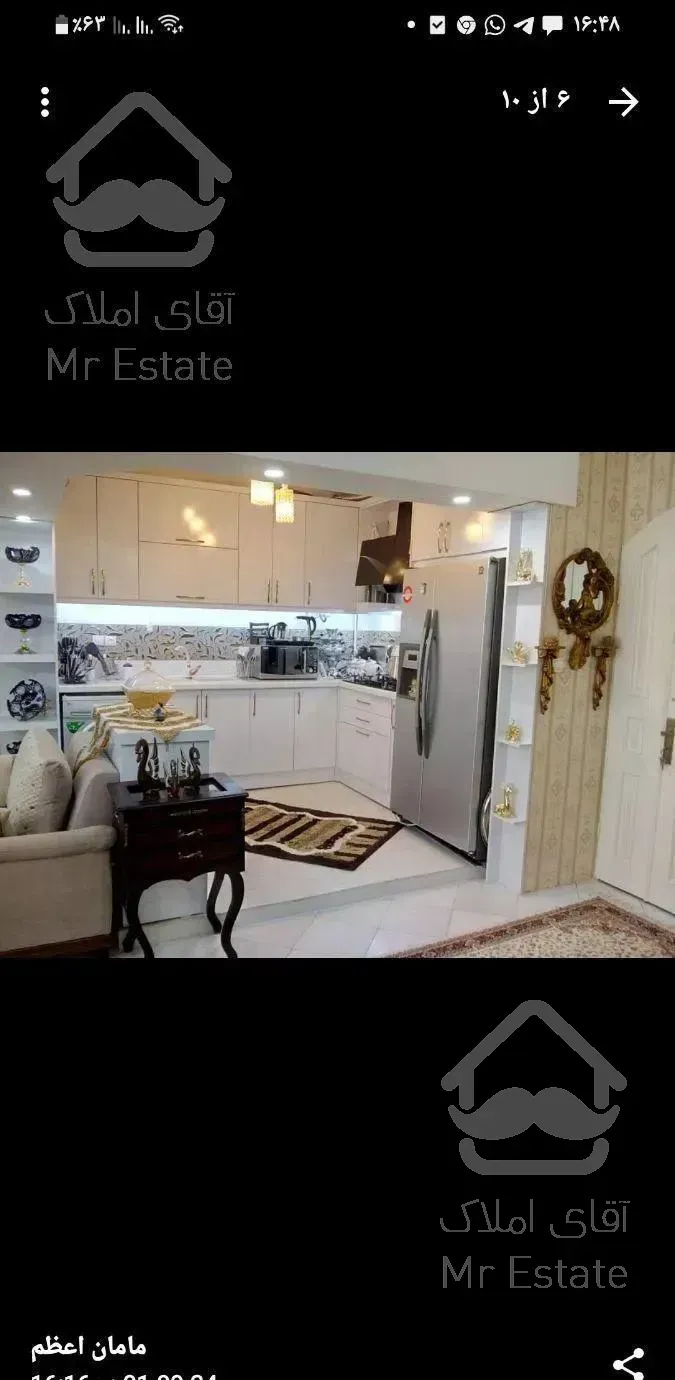Open the three-dot overflow menu

(45, 102)
